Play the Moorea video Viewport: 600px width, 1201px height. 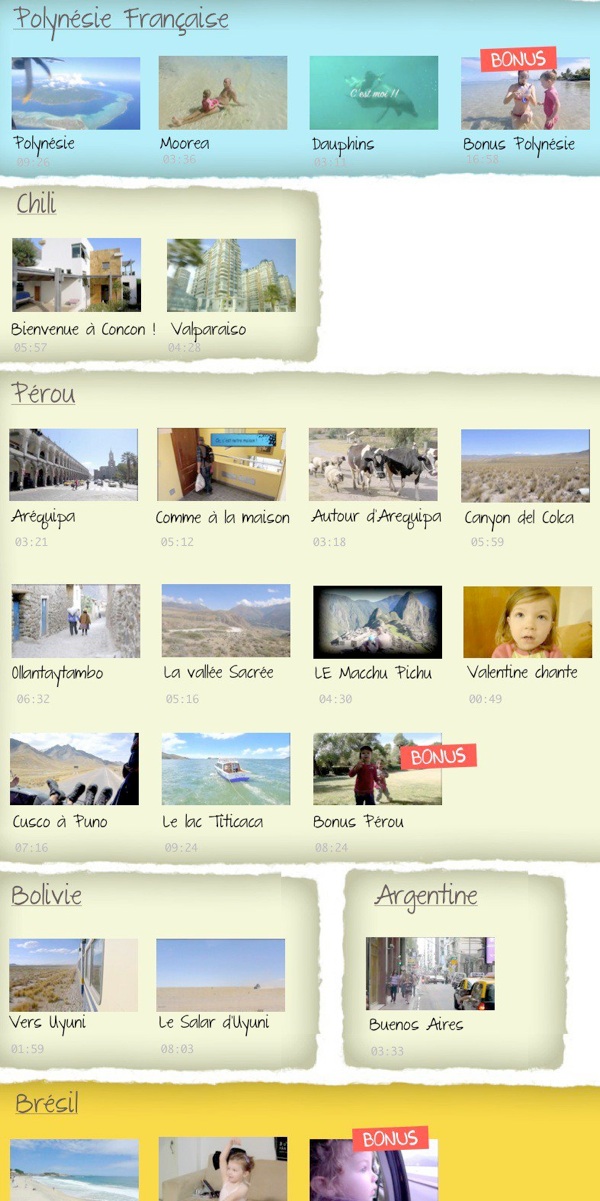(x=223, y=93)
